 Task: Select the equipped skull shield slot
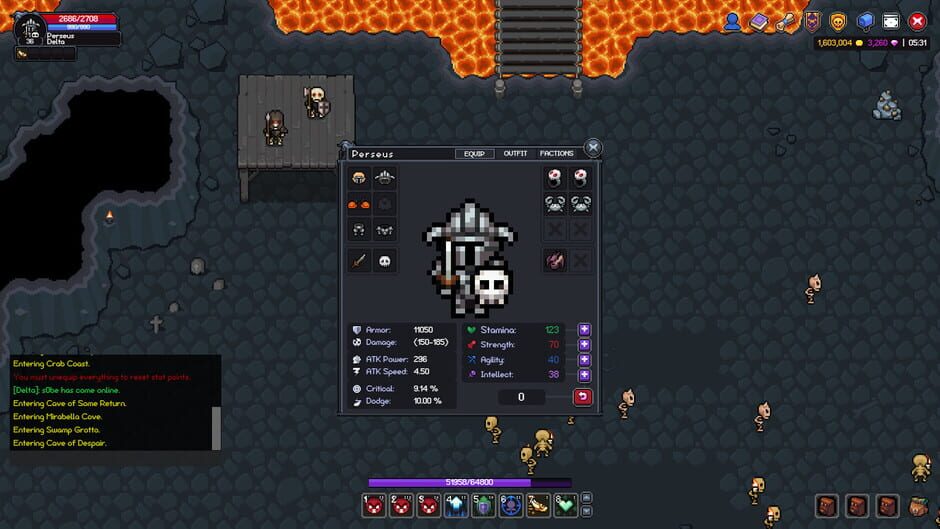[x=385, y=261]
